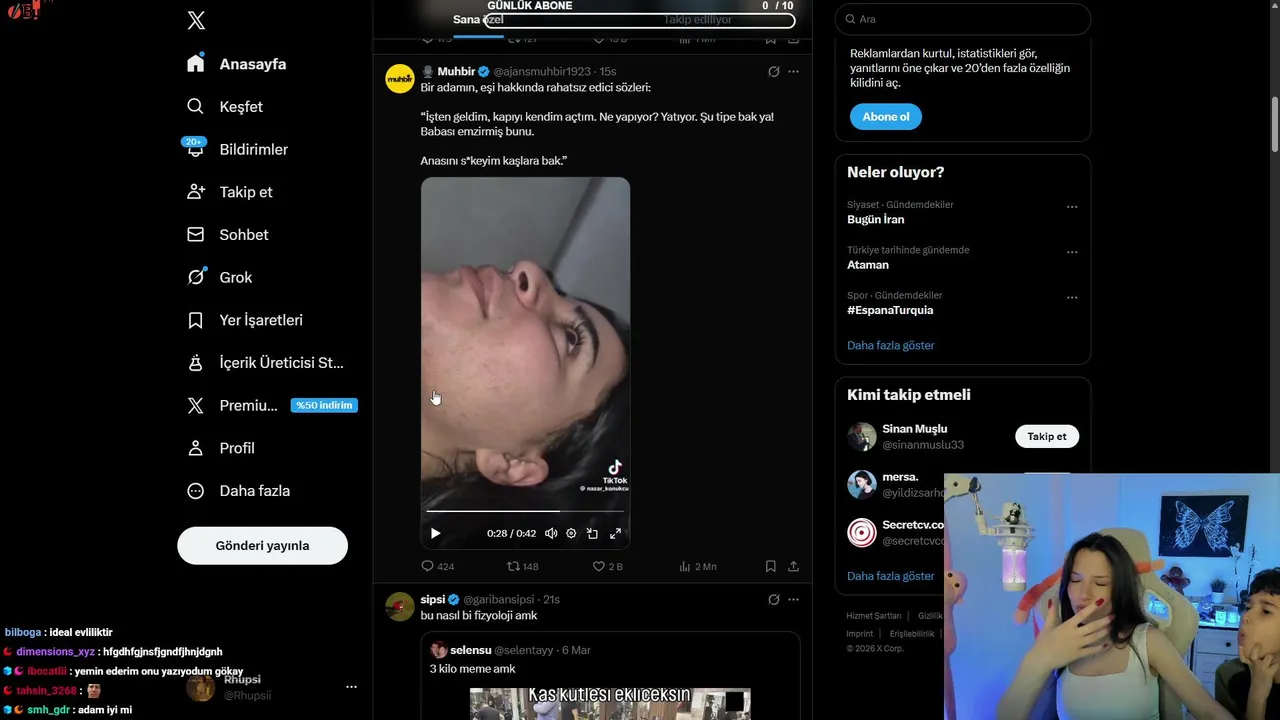Screen dimensions: 1280x720
Task: Follow Sinan Muşlu with Takip et
Action: coord(1046,437)
